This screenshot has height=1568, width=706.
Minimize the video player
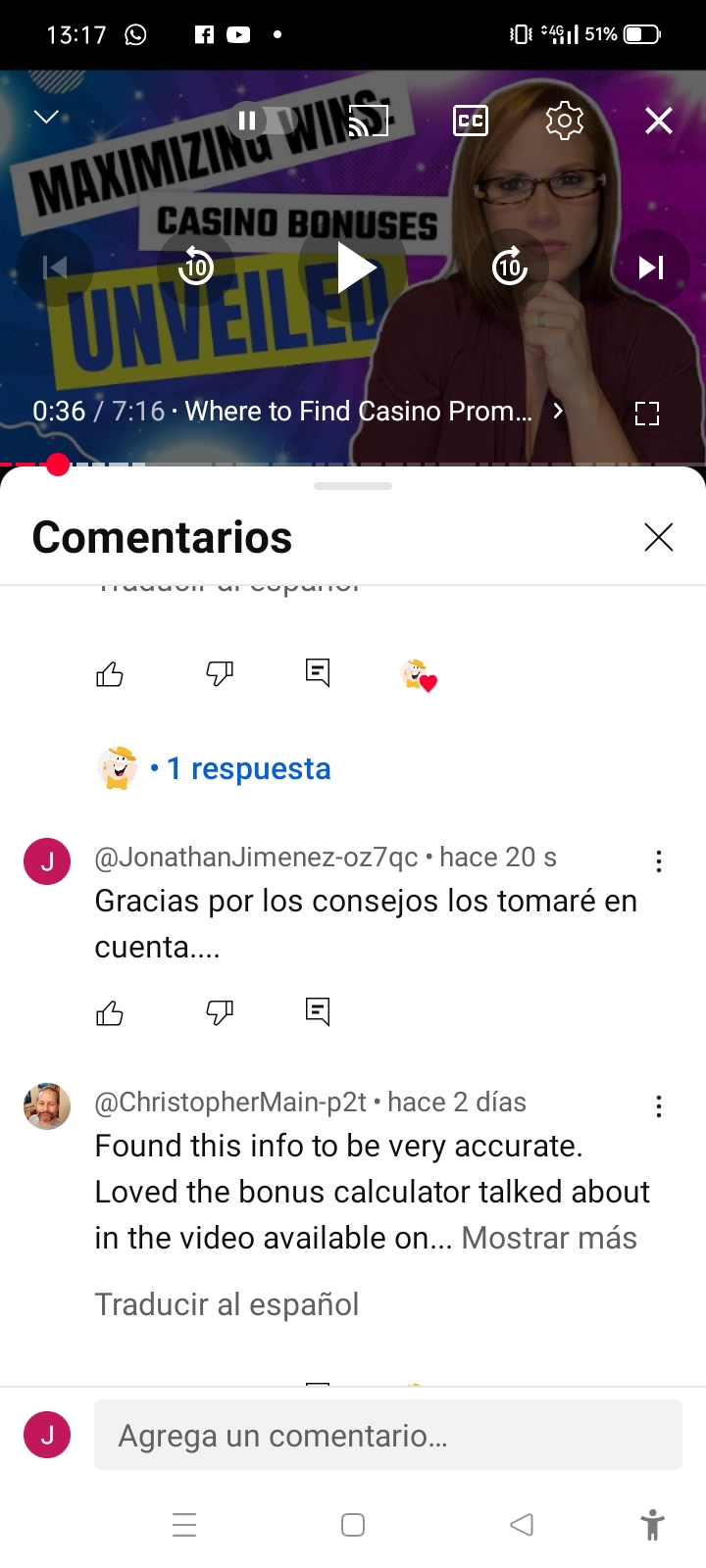(x=46, y=118)
